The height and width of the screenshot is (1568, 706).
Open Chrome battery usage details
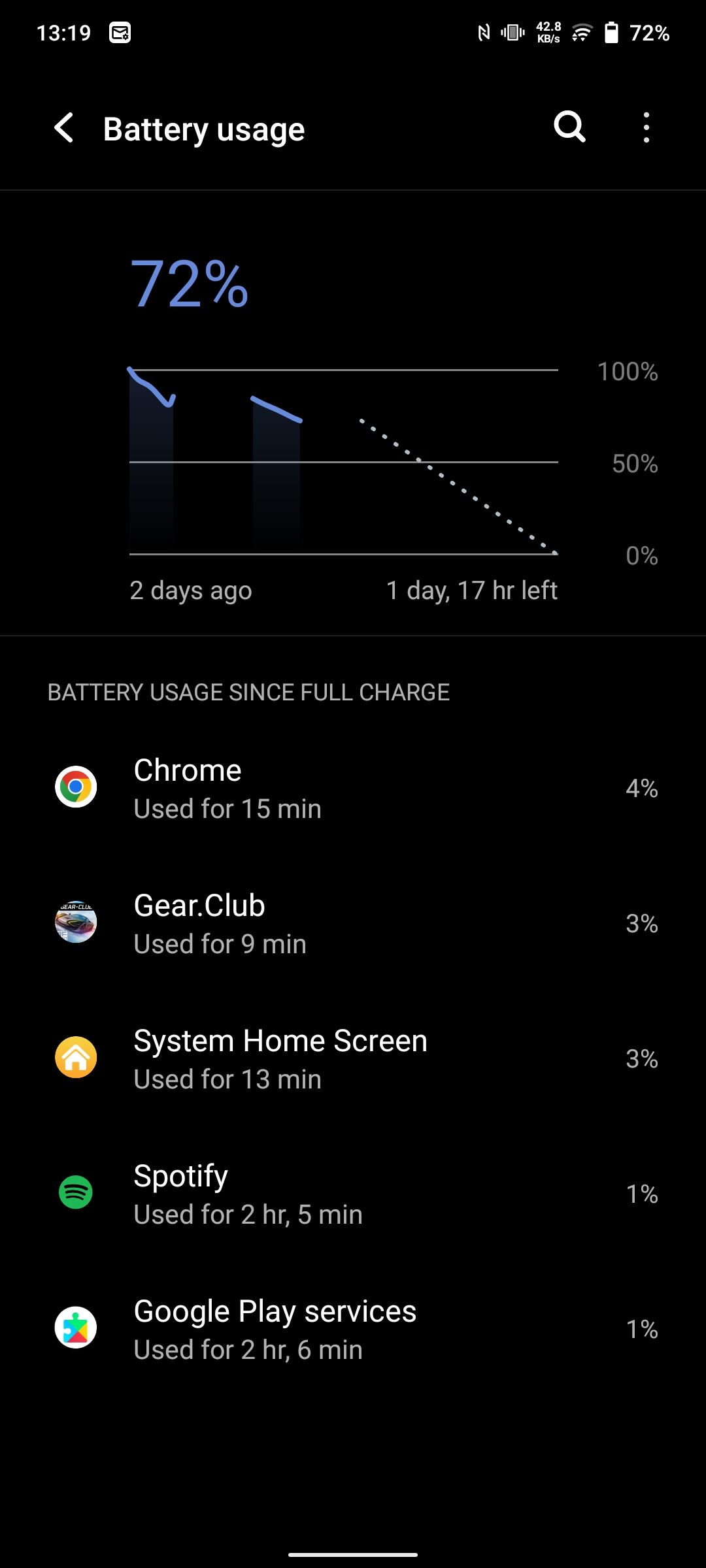pos(353,789)
